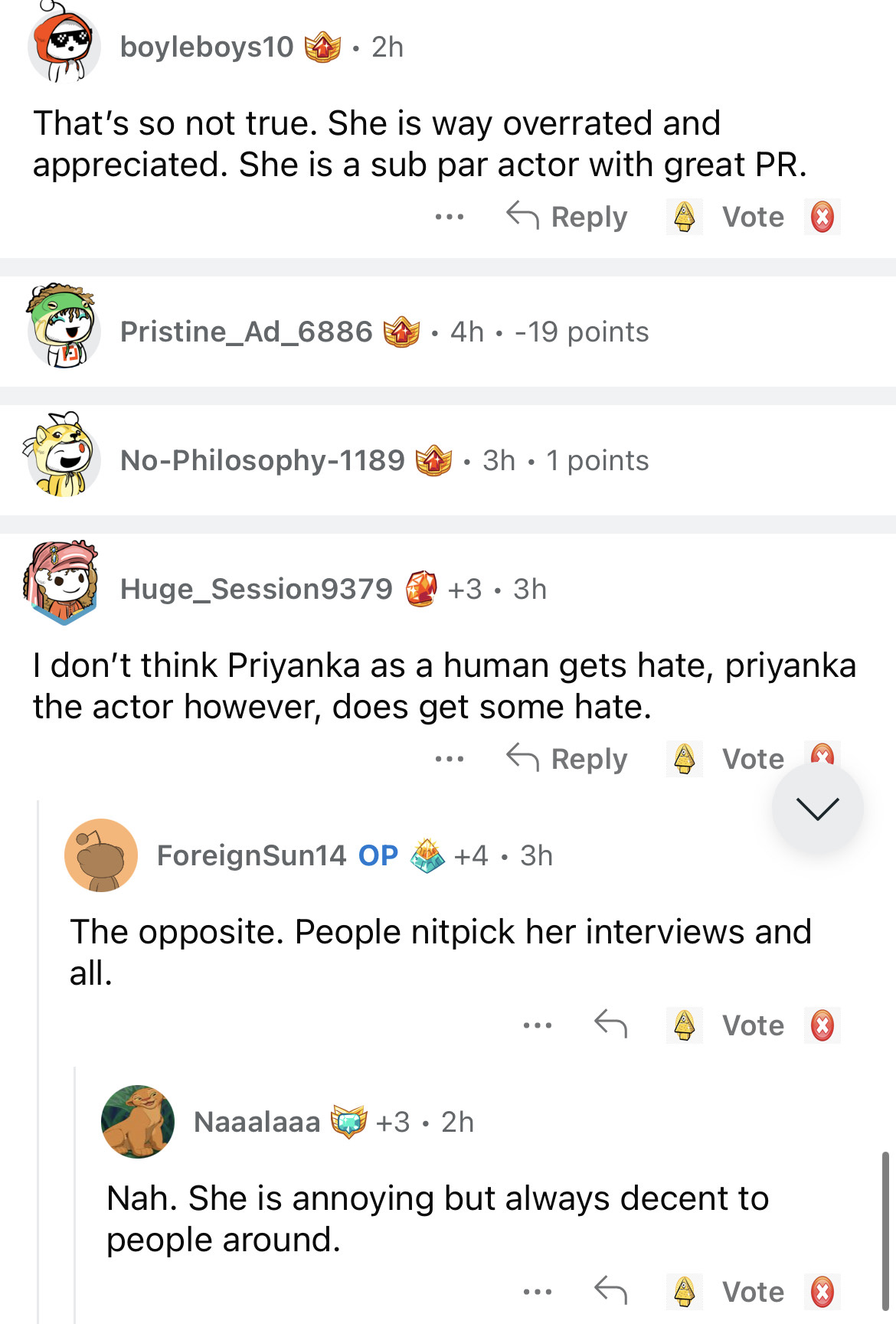The width and height of the screenshot is (896, 1324).
Task: Open ForeignSun14's user profile
Action: (x=251, y=855)
